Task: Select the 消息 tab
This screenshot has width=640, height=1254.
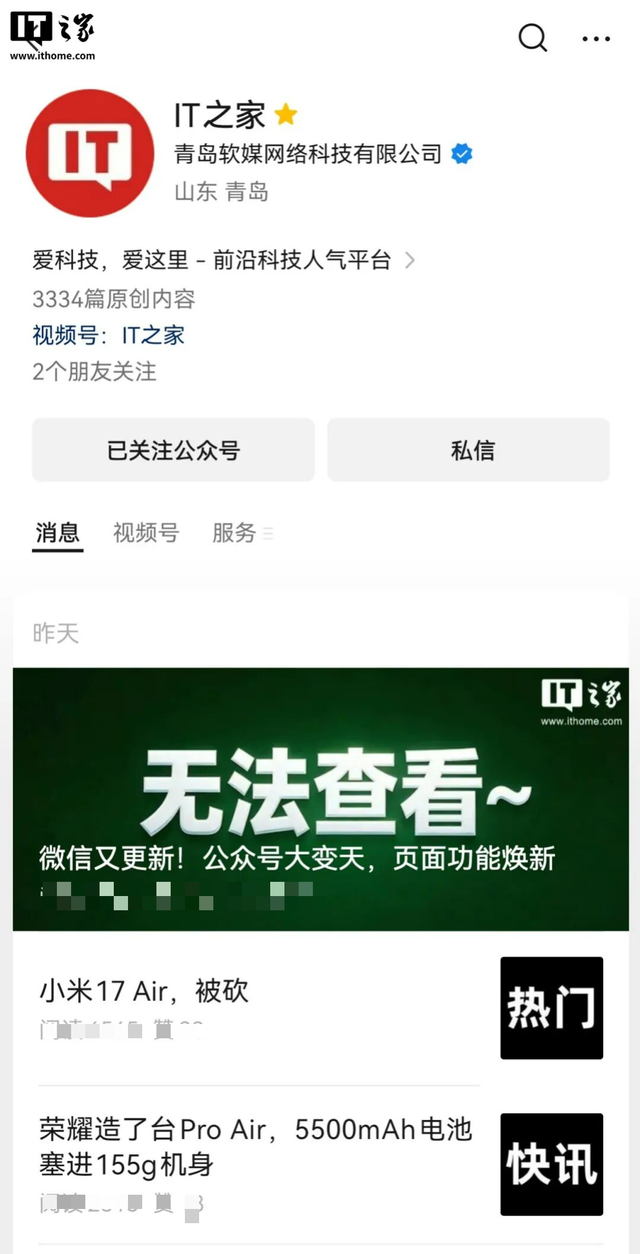Action: [x=58, y=533]
